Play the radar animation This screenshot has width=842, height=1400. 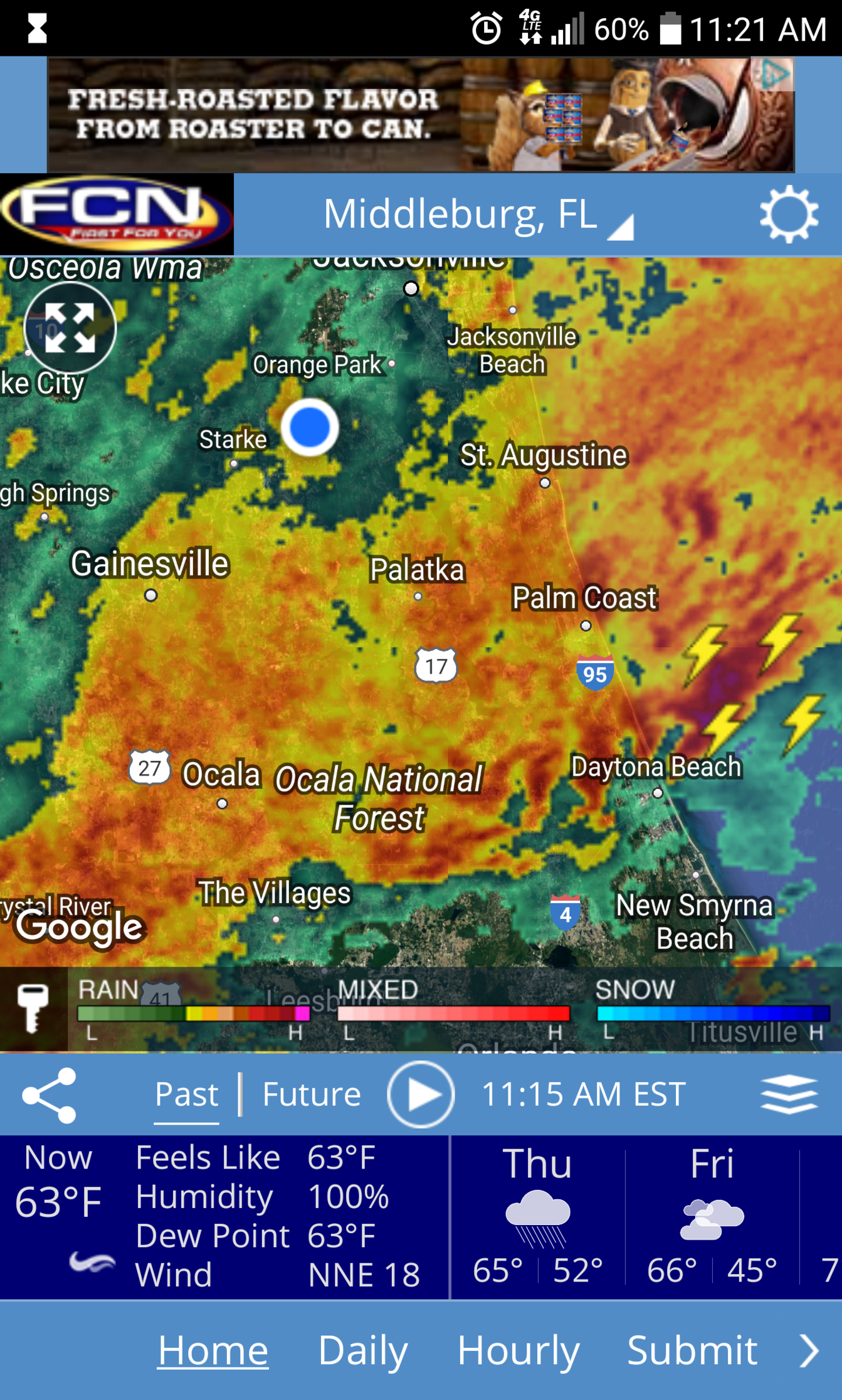(421, 1095)
